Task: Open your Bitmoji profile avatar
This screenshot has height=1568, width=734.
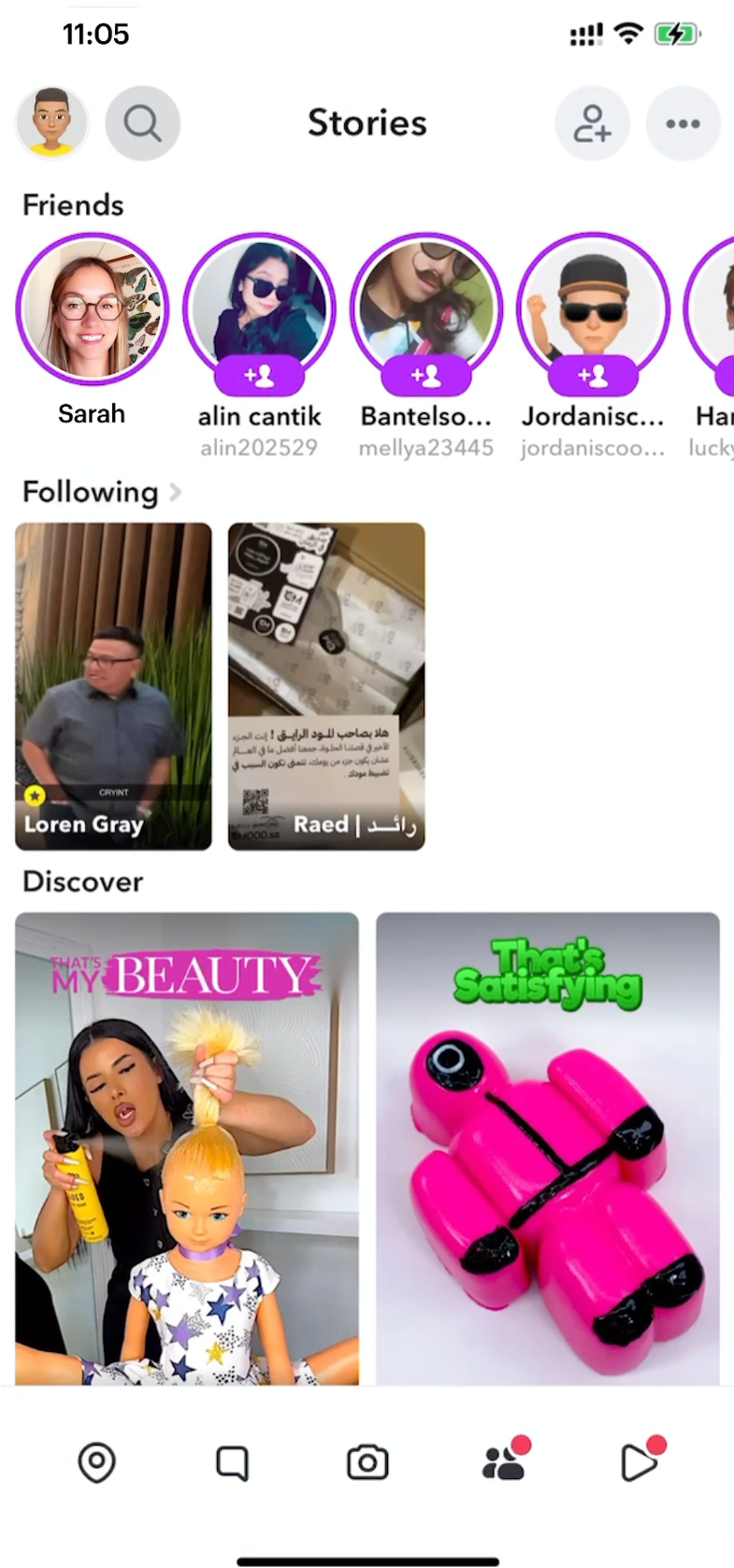Action: pyautogui.click(x=52, y=123)
